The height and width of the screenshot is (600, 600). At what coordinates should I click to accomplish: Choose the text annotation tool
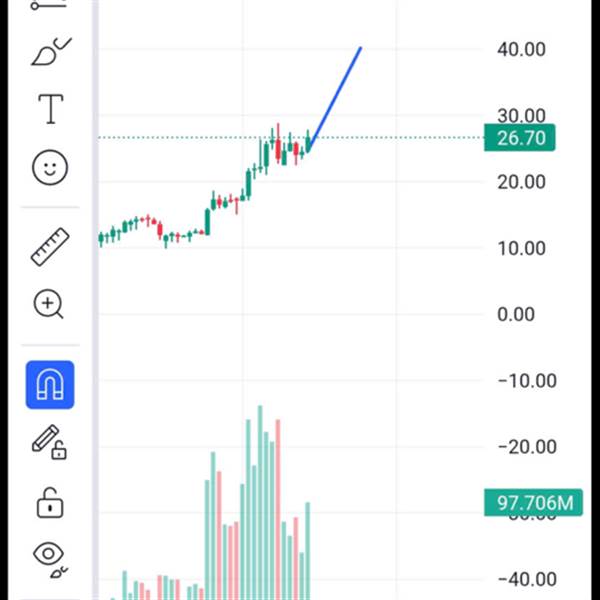coord(51,109)
